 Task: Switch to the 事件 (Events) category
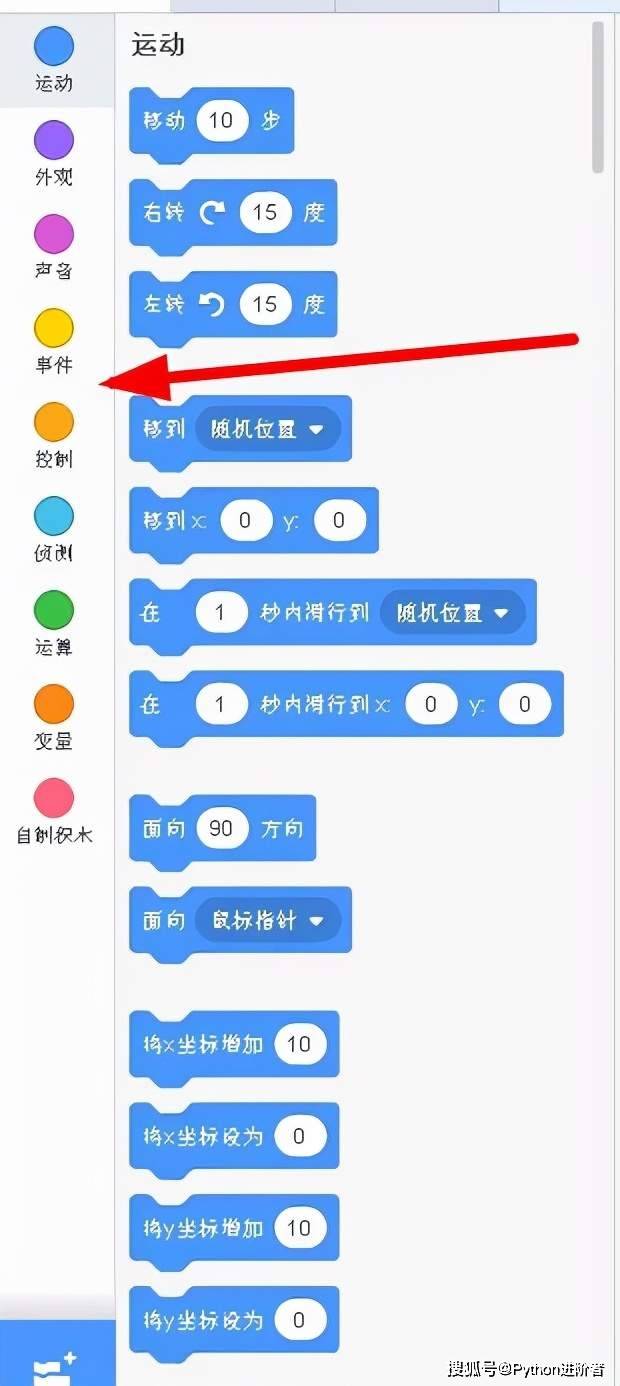pyautogui.click(x=54, y=340)
